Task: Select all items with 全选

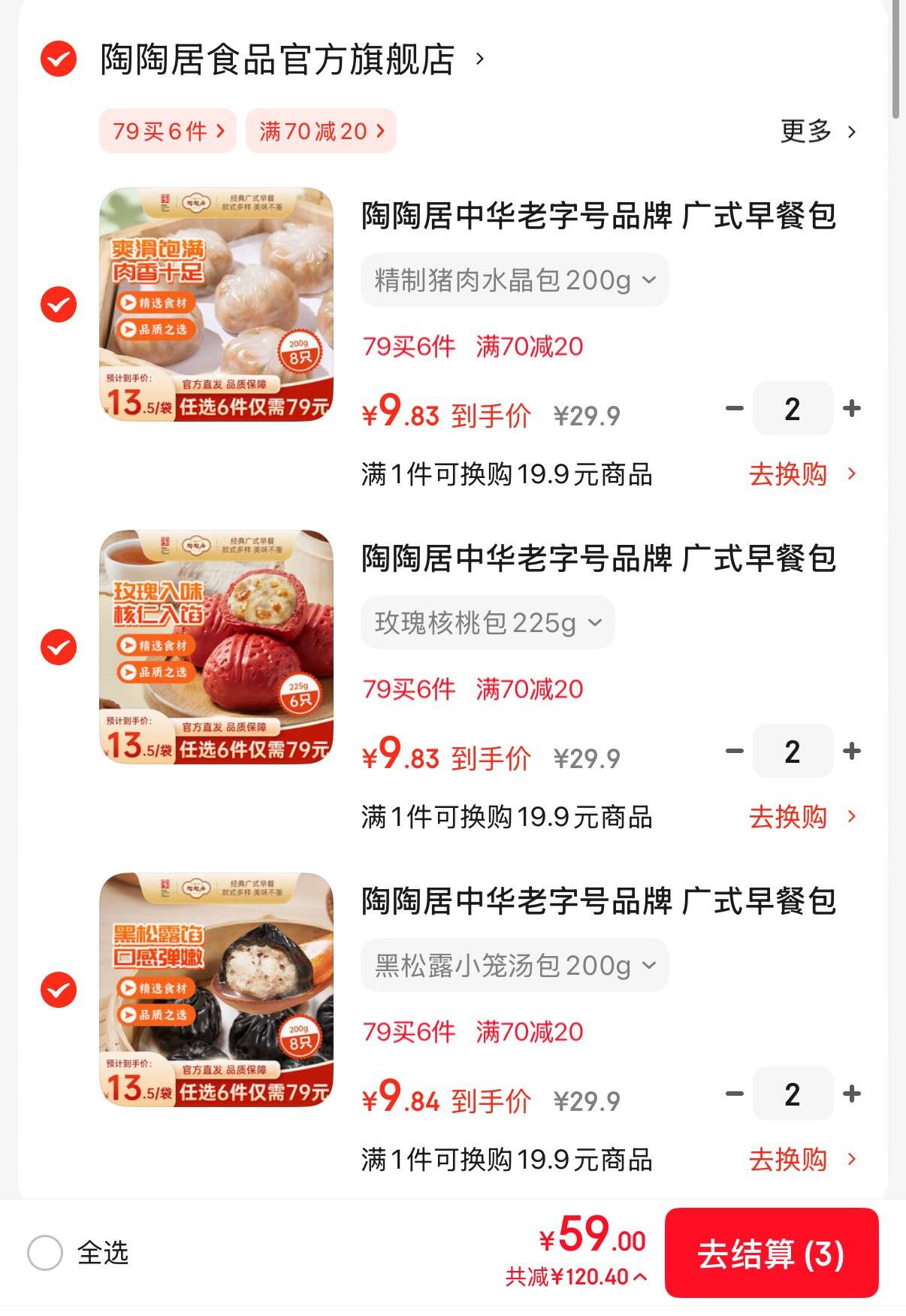Action: point(45,1253)
